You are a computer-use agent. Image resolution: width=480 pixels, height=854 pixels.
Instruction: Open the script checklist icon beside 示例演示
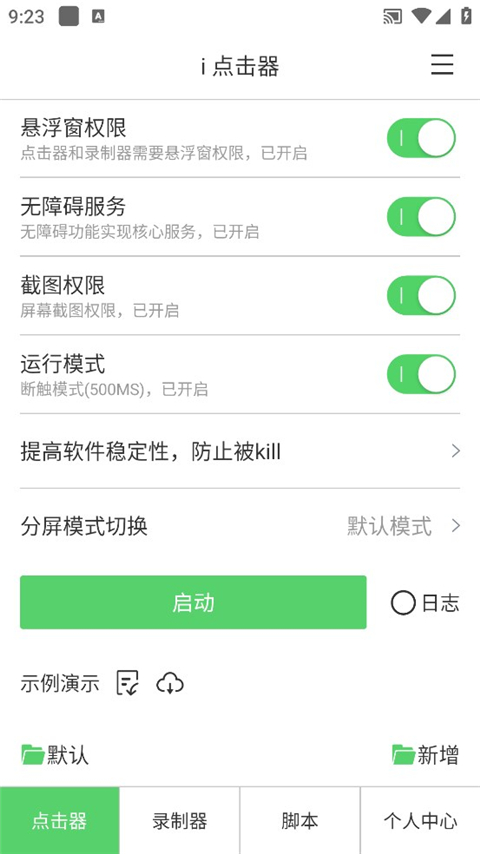(x=128, y=683)
